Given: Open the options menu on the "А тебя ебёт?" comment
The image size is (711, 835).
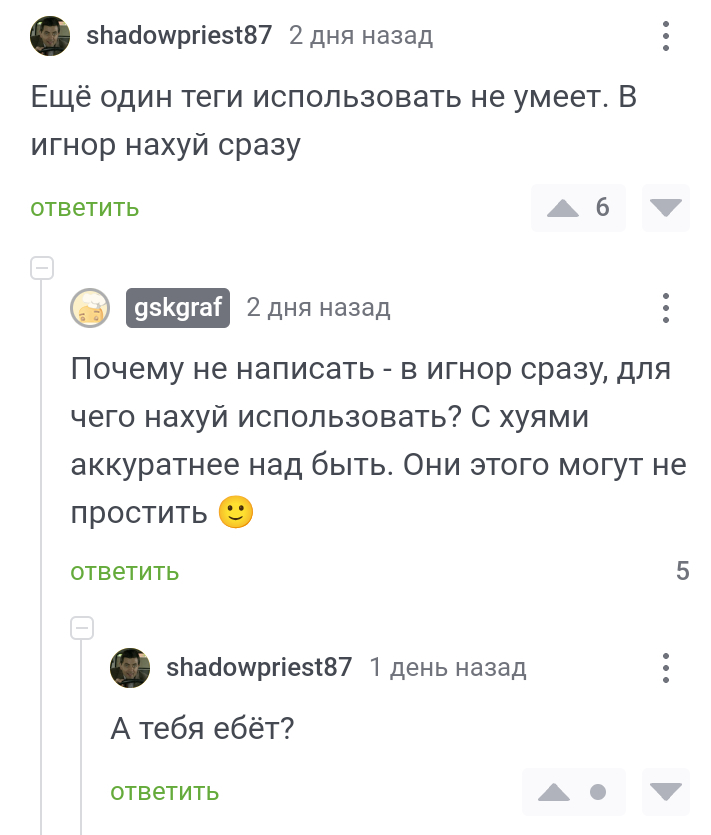Looking at the screenshot, I should point(666,668).
